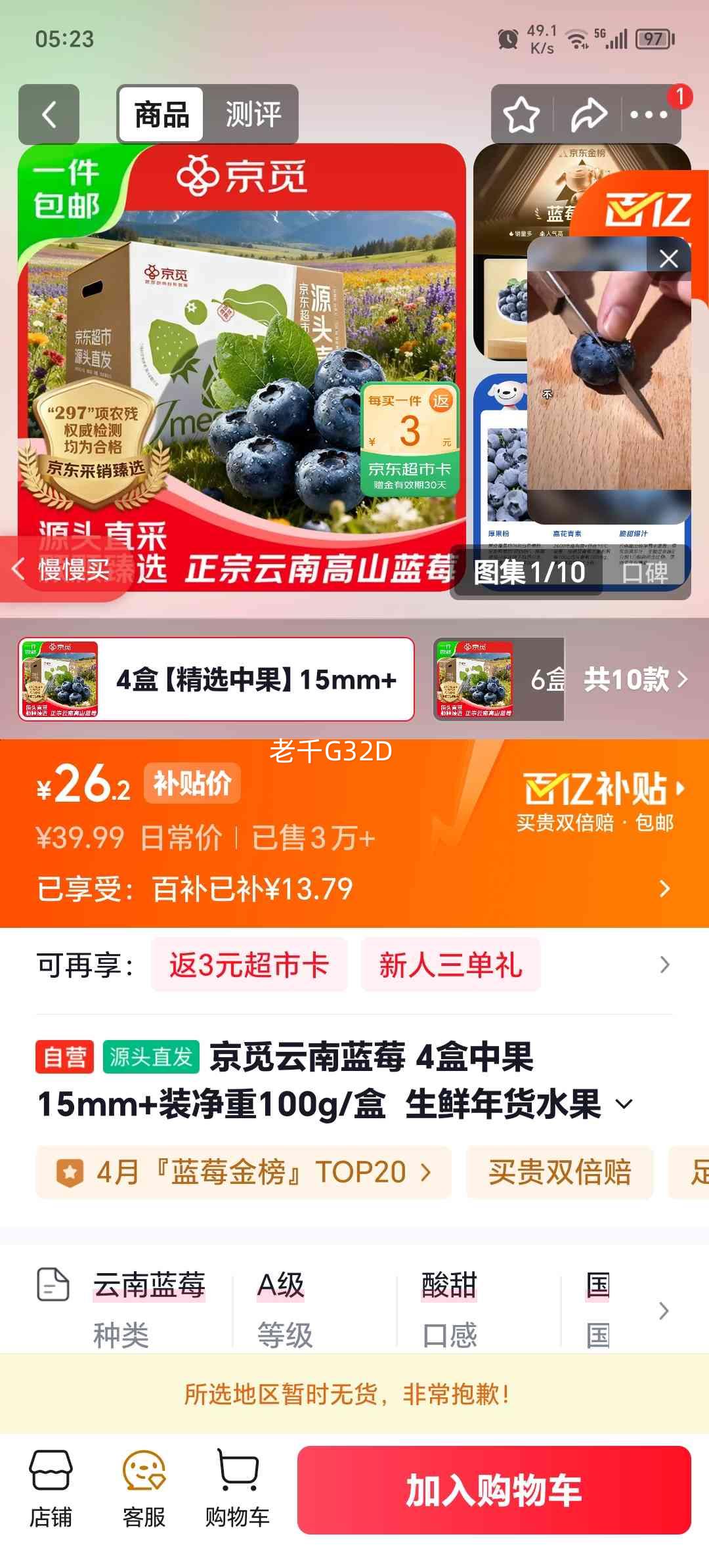Close the floating video preview
709x1568 pixels.
pos(669,259)
